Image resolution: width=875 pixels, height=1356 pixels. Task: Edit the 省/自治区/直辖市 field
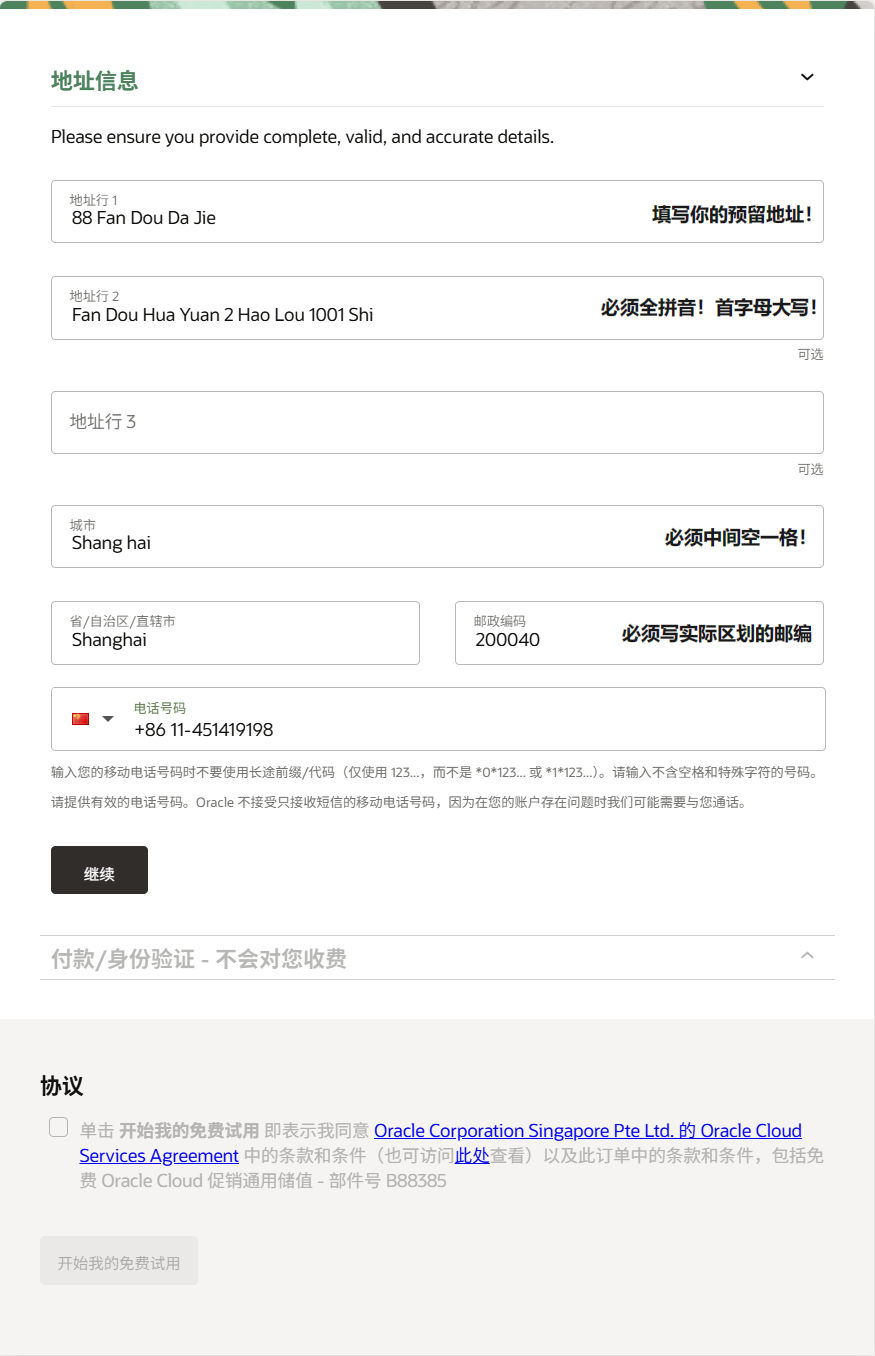point(235,639)
